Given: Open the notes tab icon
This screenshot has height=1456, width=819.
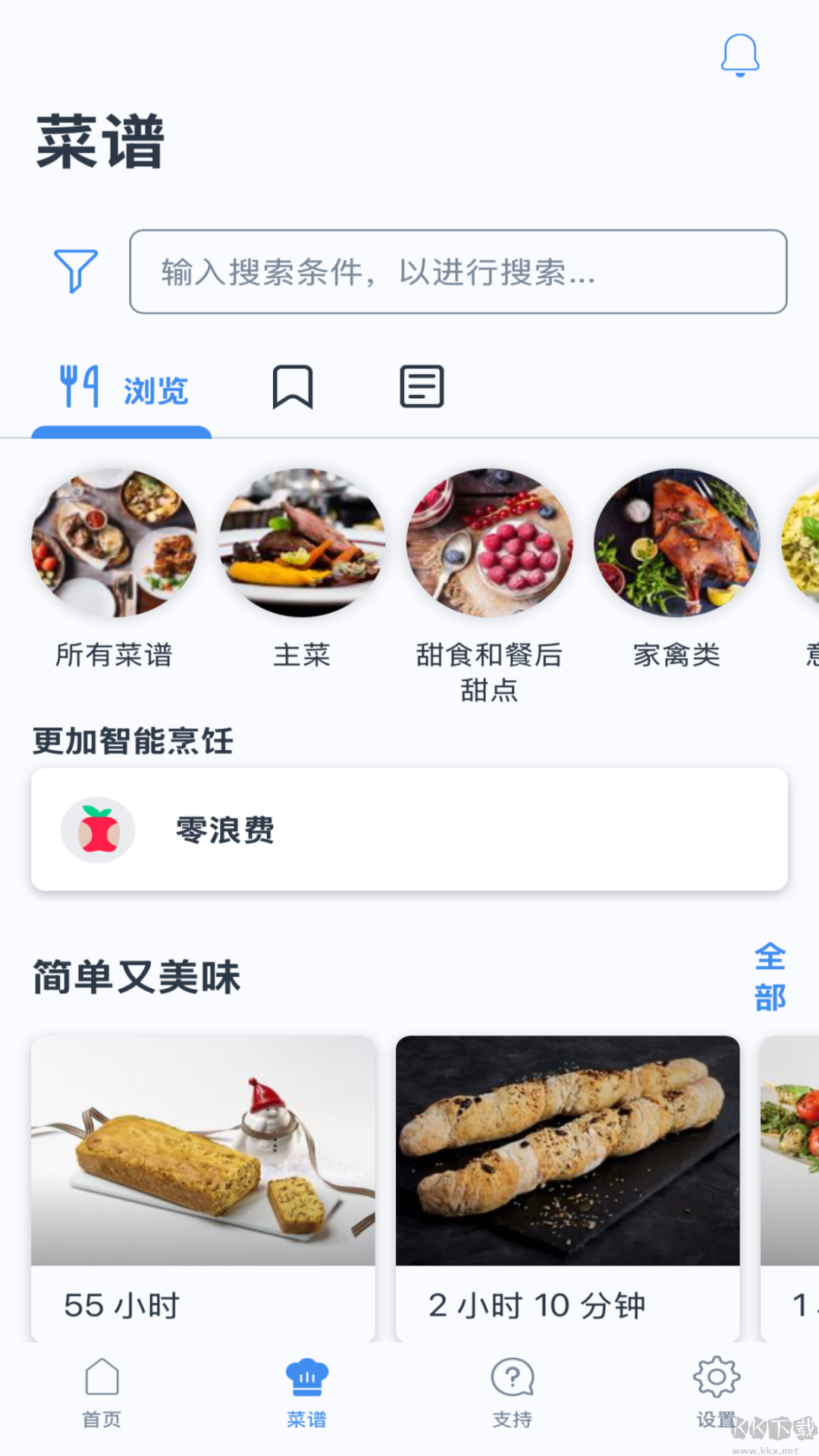Looking at the screenshot, I should (422, 386).
